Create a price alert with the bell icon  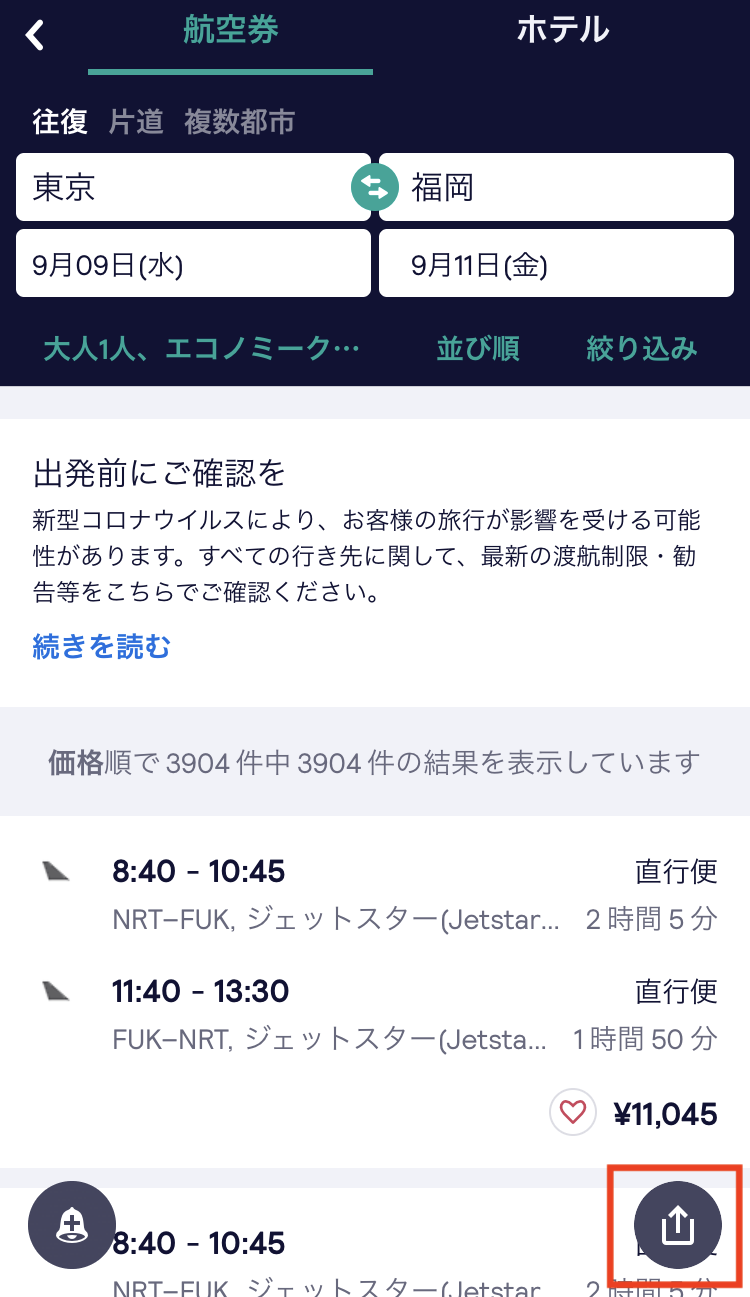[x=72, y=1225]
